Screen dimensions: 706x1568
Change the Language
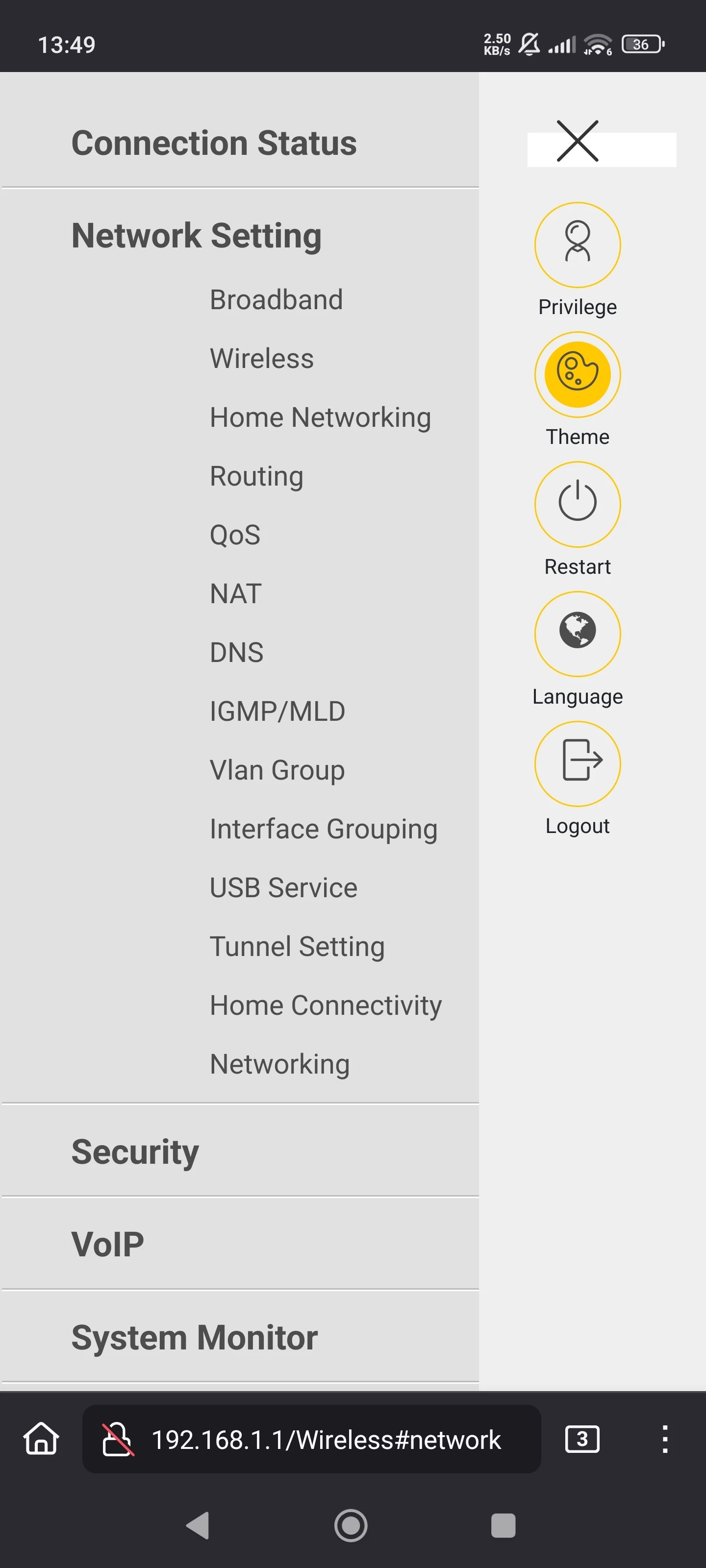coord(578,634)
